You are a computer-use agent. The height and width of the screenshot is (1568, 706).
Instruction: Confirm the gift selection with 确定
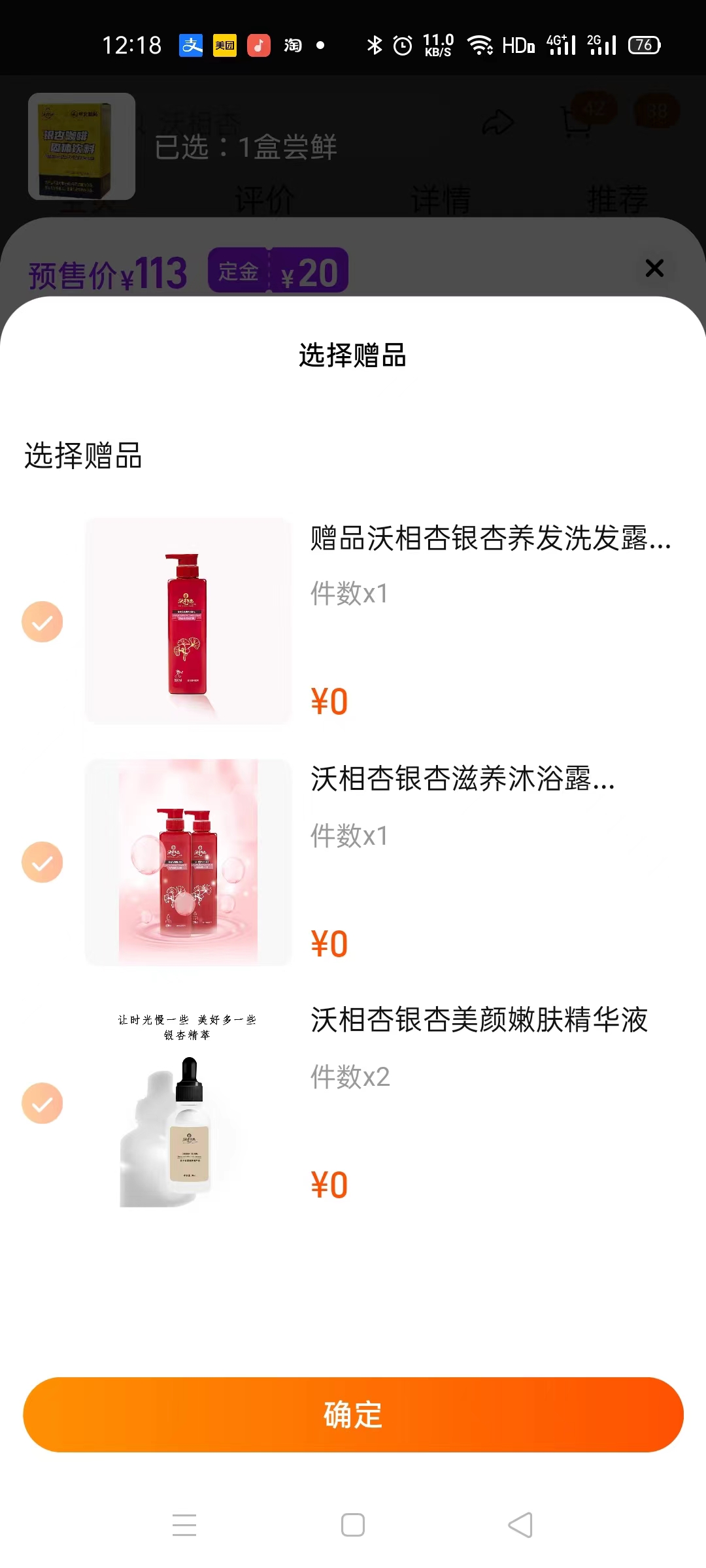[x=353, y=1414]
